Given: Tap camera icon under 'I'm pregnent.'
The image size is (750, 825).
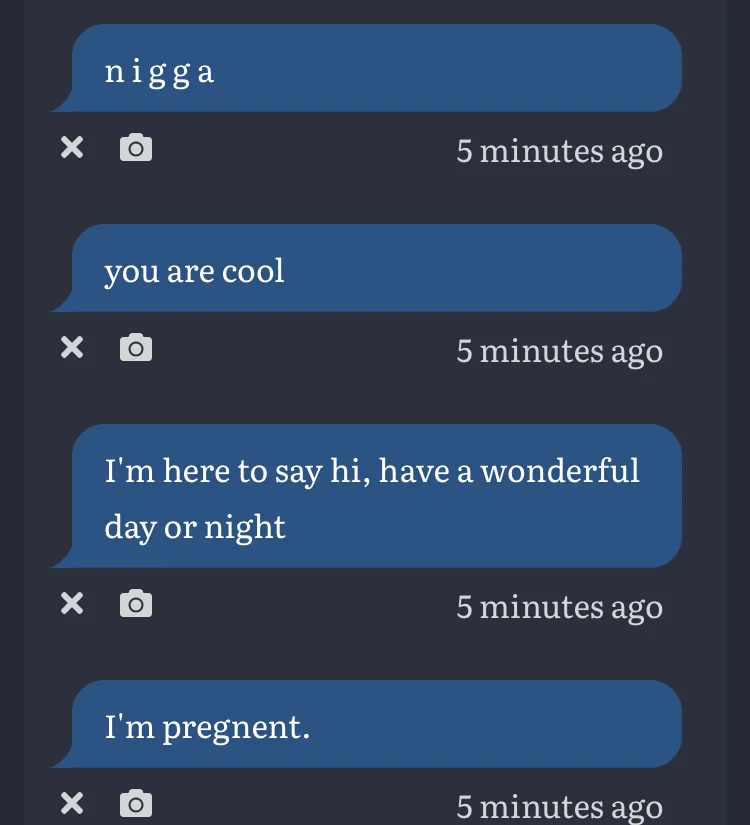Looking at the screenshot, I should (x=136, y=803).
